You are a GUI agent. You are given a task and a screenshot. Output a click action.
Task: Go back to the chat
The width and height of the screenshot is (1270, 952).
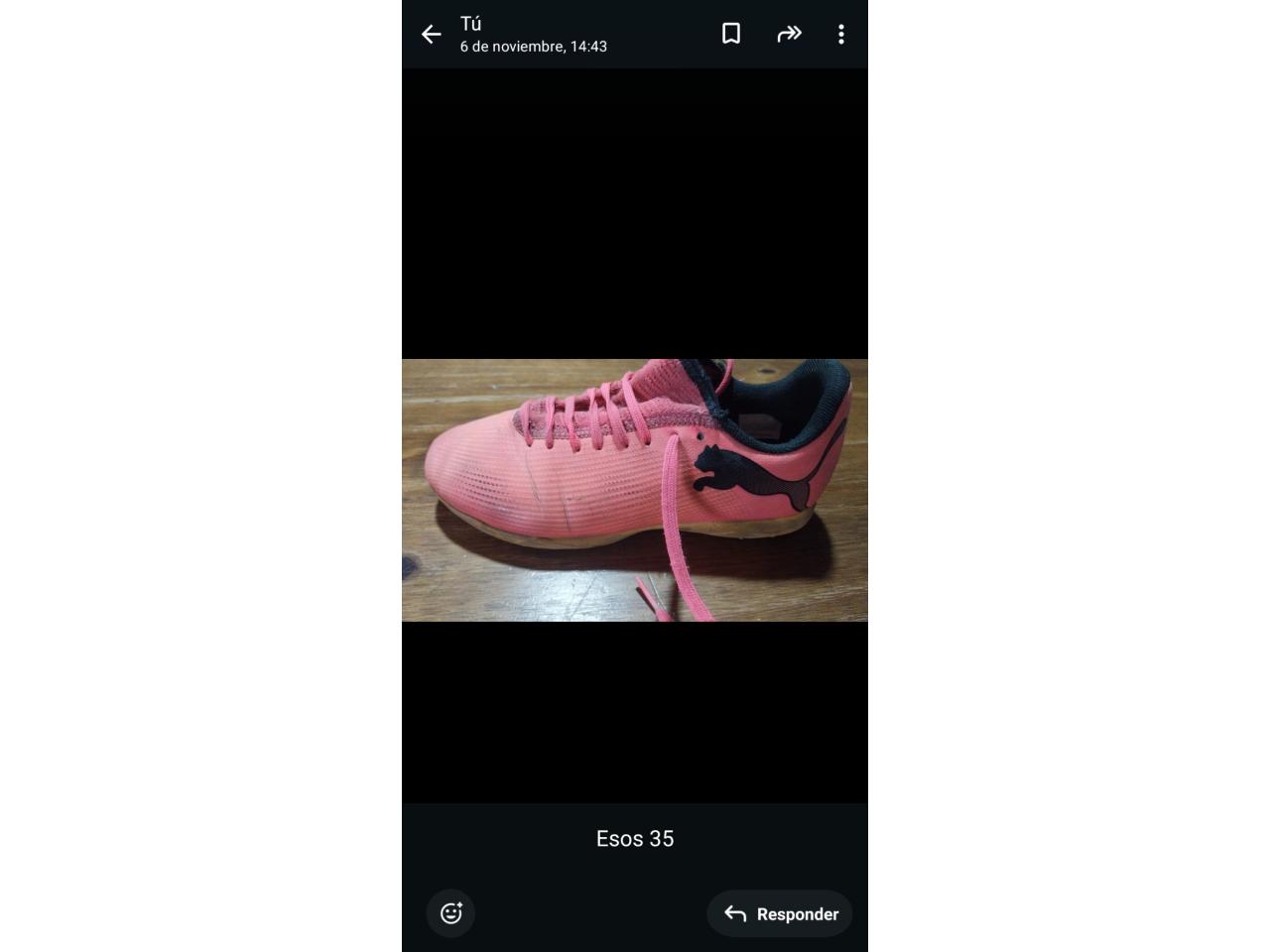(x=431, y=35)
